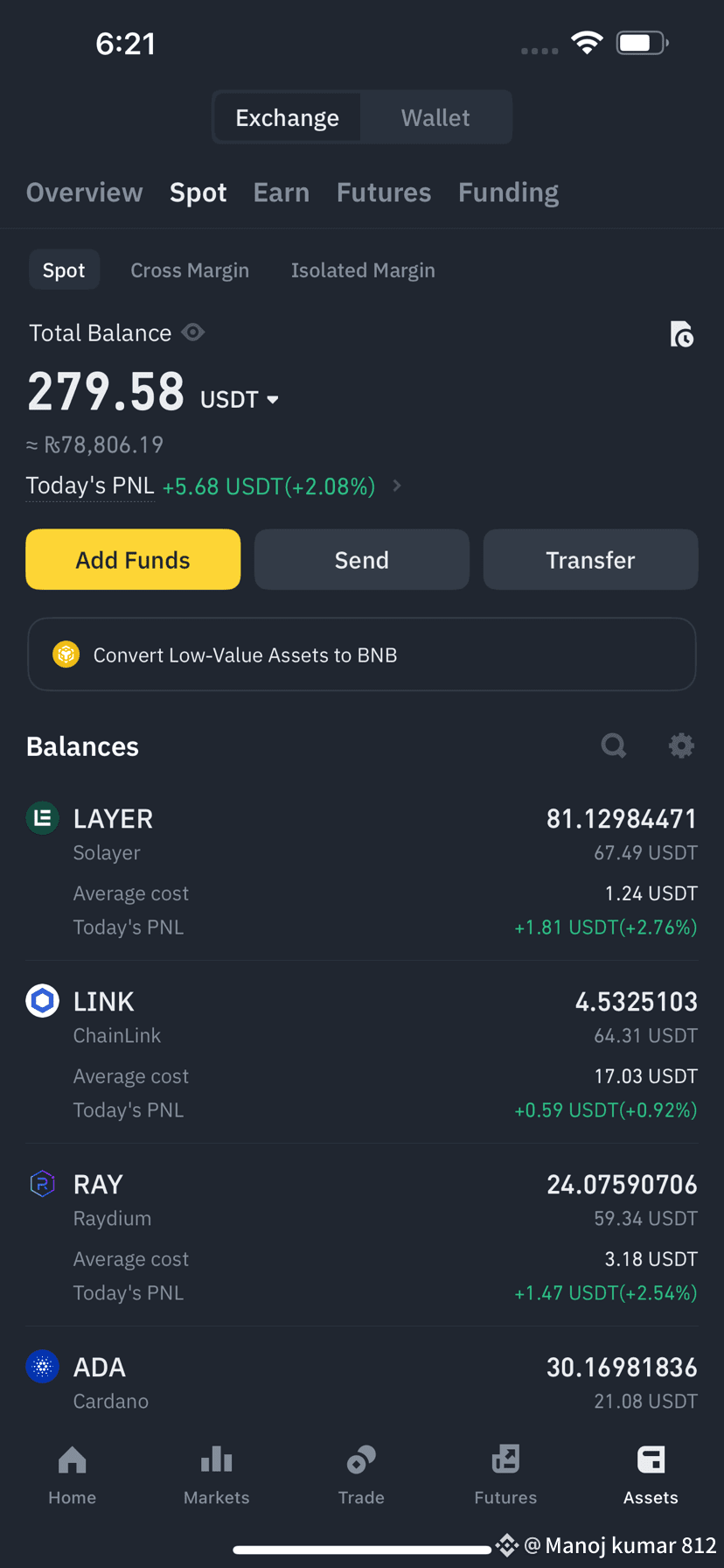Select the Cross Margin chip
This screenshot has height=1568, width=724.
(190, 270)
